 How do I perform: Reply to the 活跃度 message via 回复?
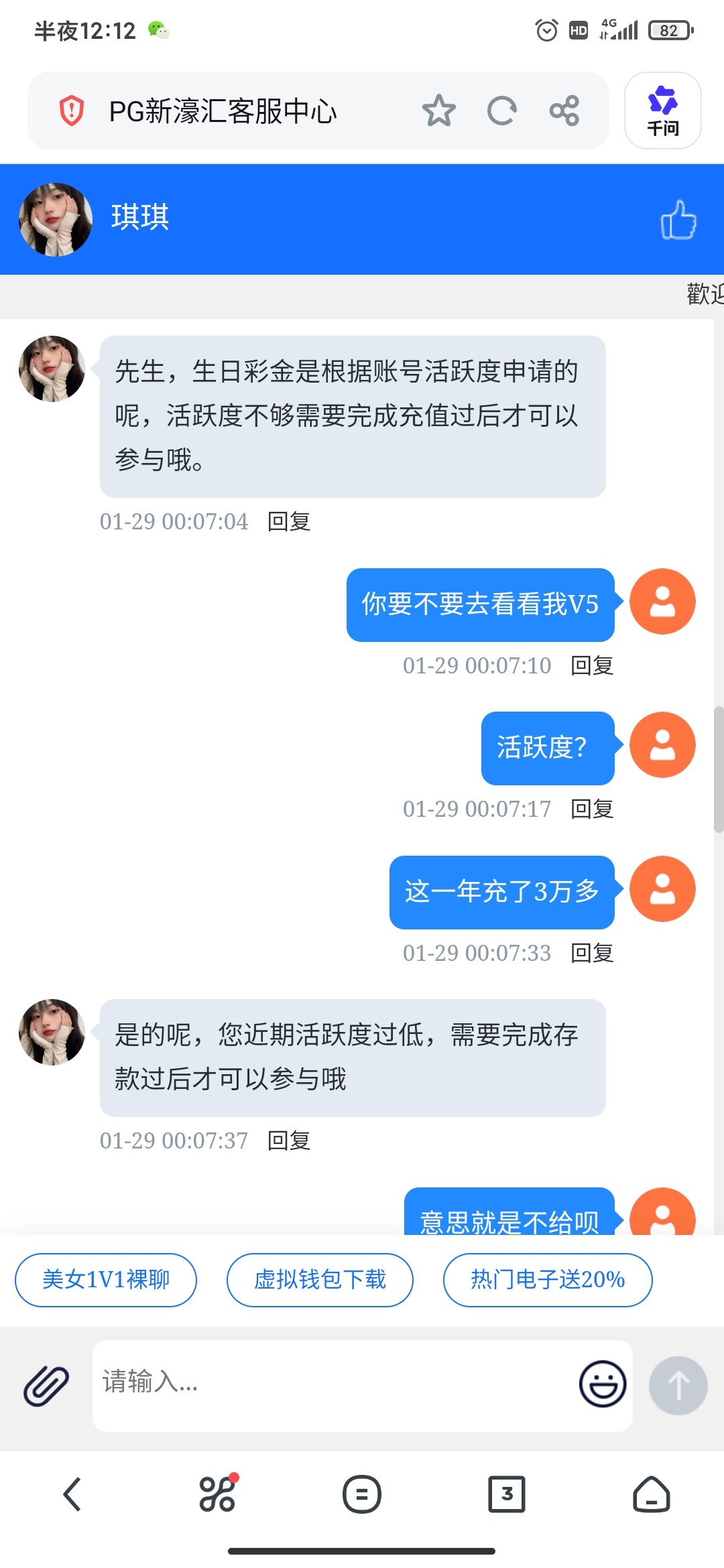coord(592,809)
